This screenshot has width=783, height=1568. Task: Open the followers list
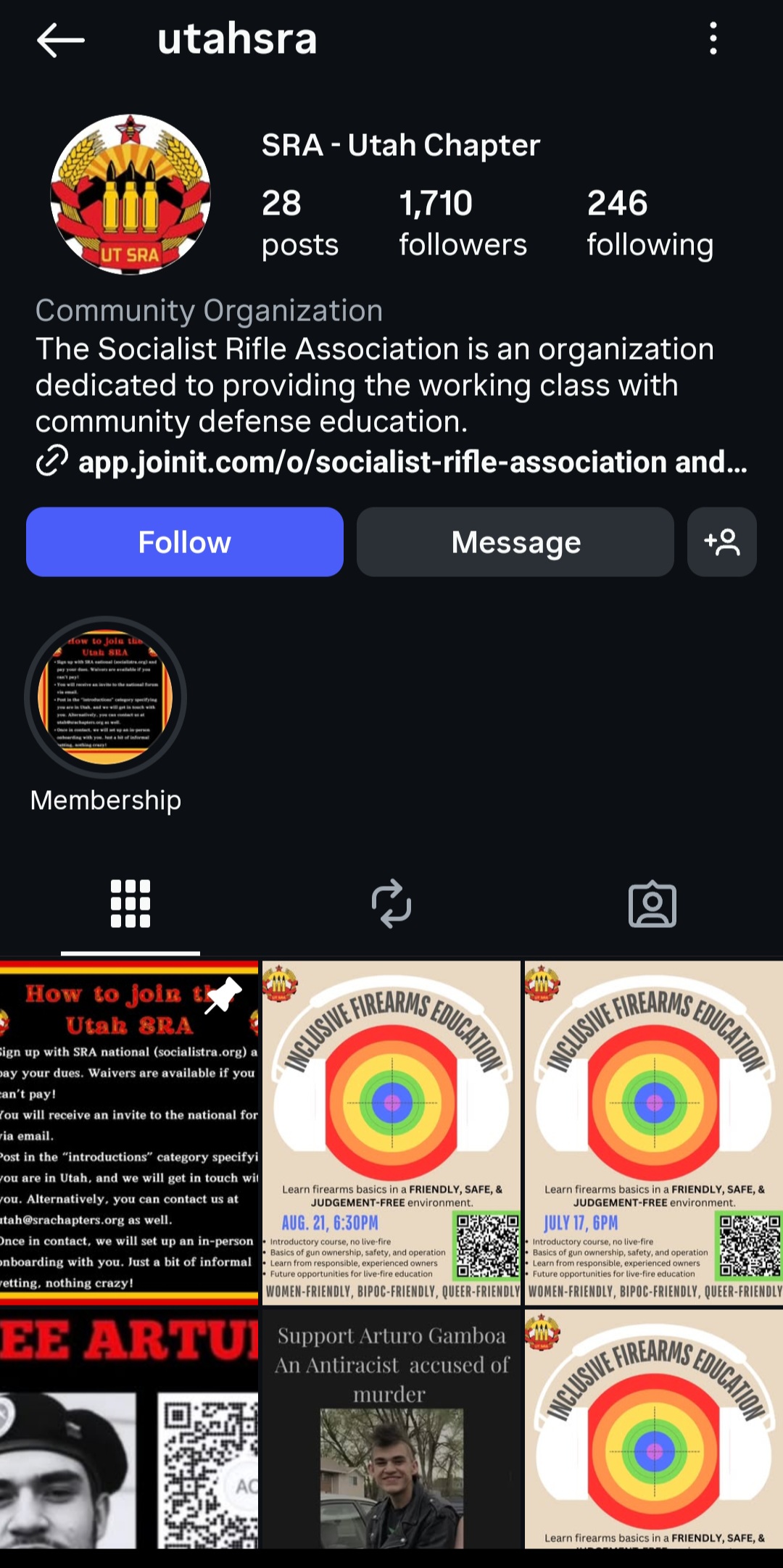pos(463,223)
